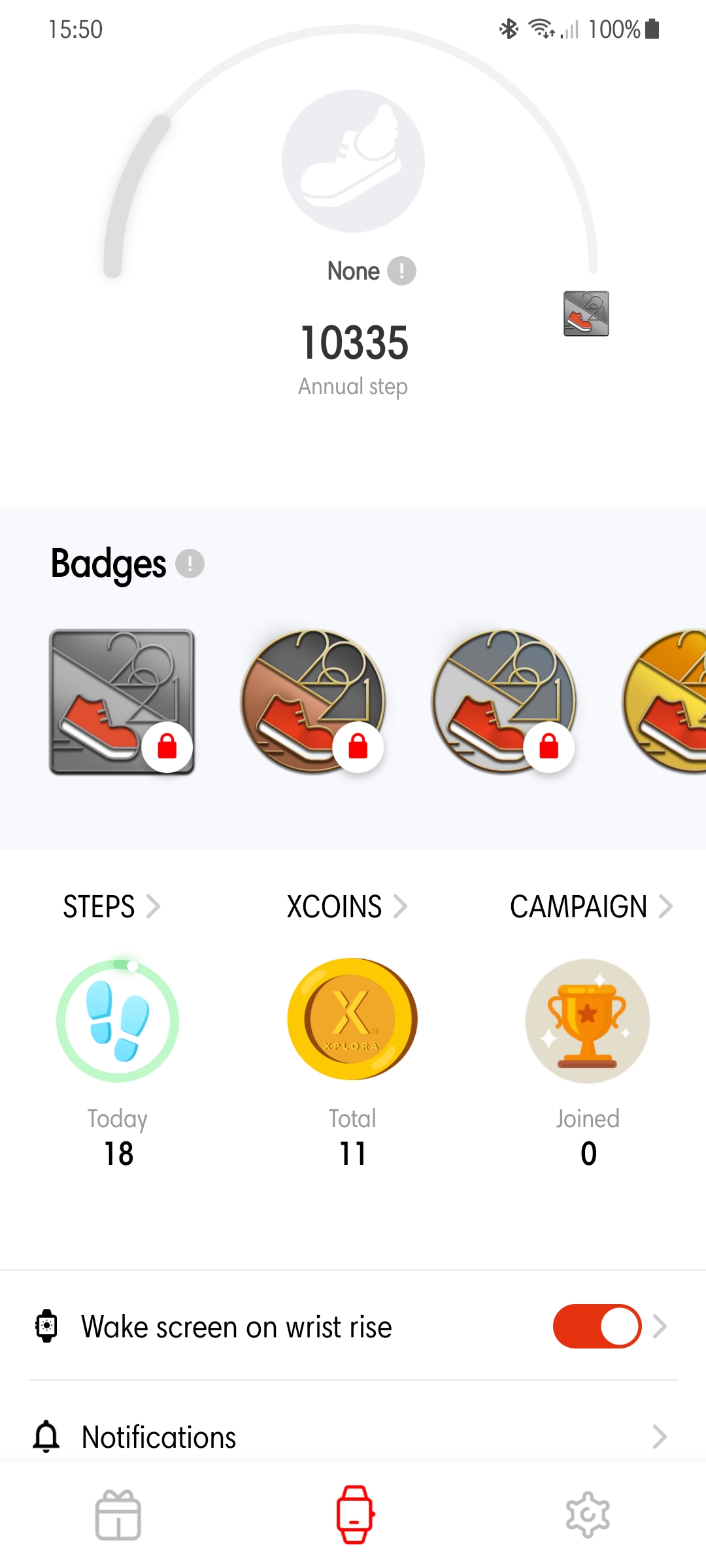The width and height of the screenshot is (706, 1568).
Task: Open the Badges info icon
Action: click(190, 563)
